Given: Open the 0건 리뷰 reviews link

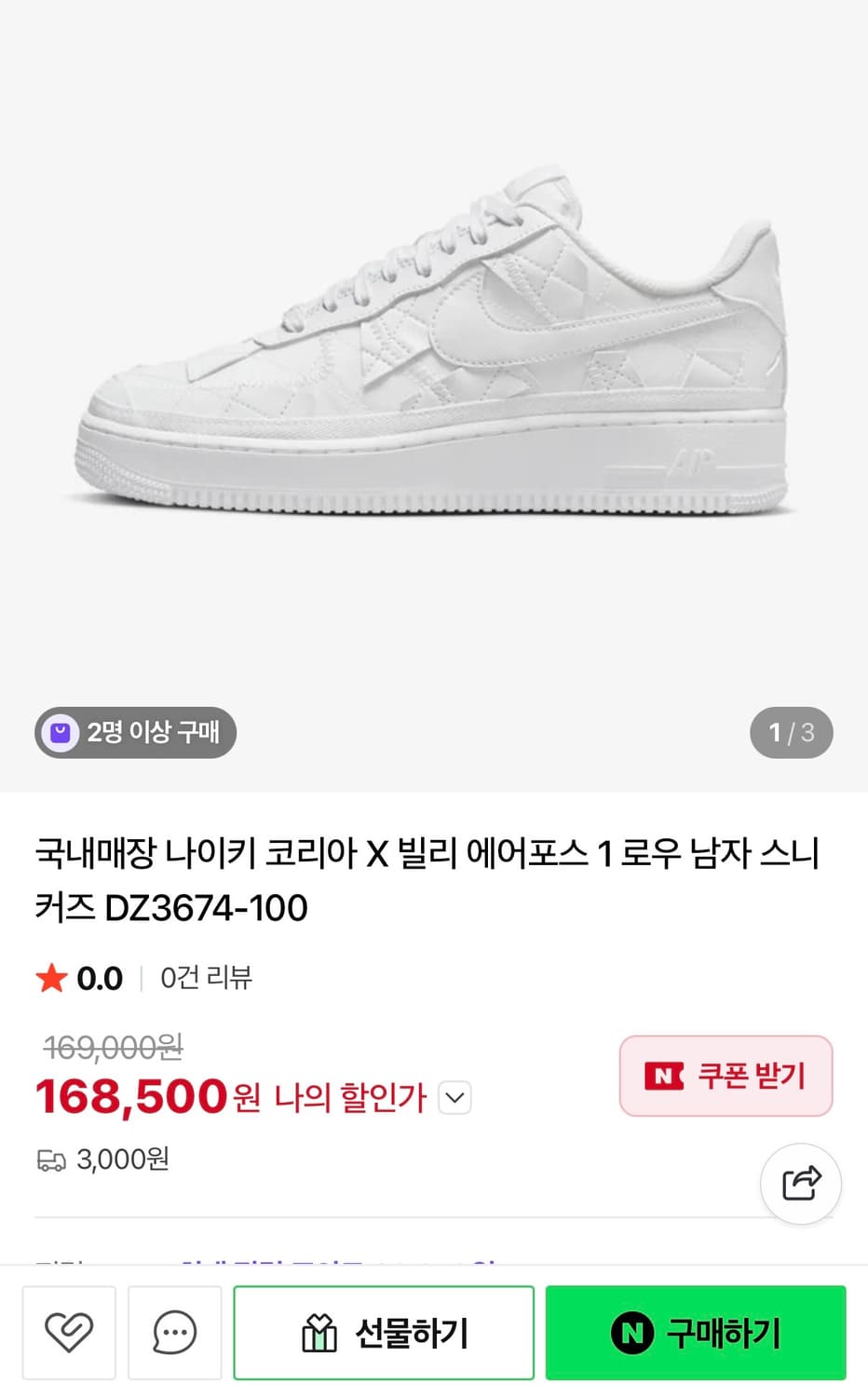Looking at the screenshot, I should tap(207, 978).
